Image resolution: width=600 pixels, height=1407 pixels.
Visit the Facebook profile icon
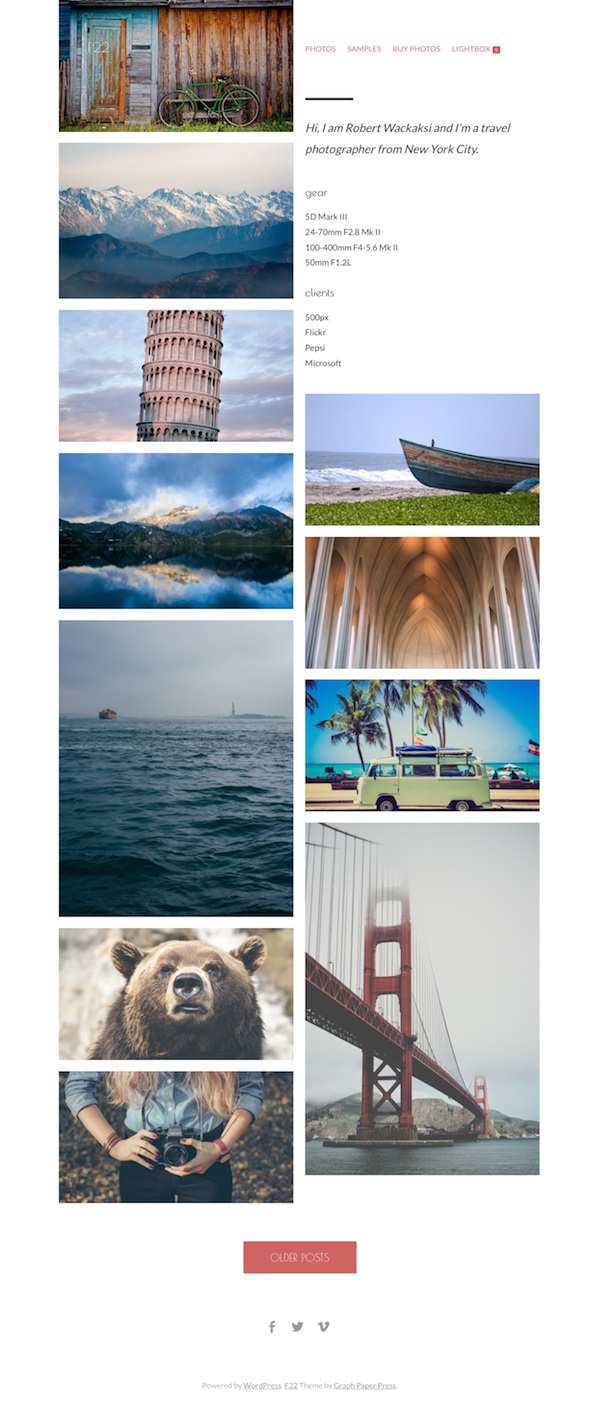coord(272,1327)
